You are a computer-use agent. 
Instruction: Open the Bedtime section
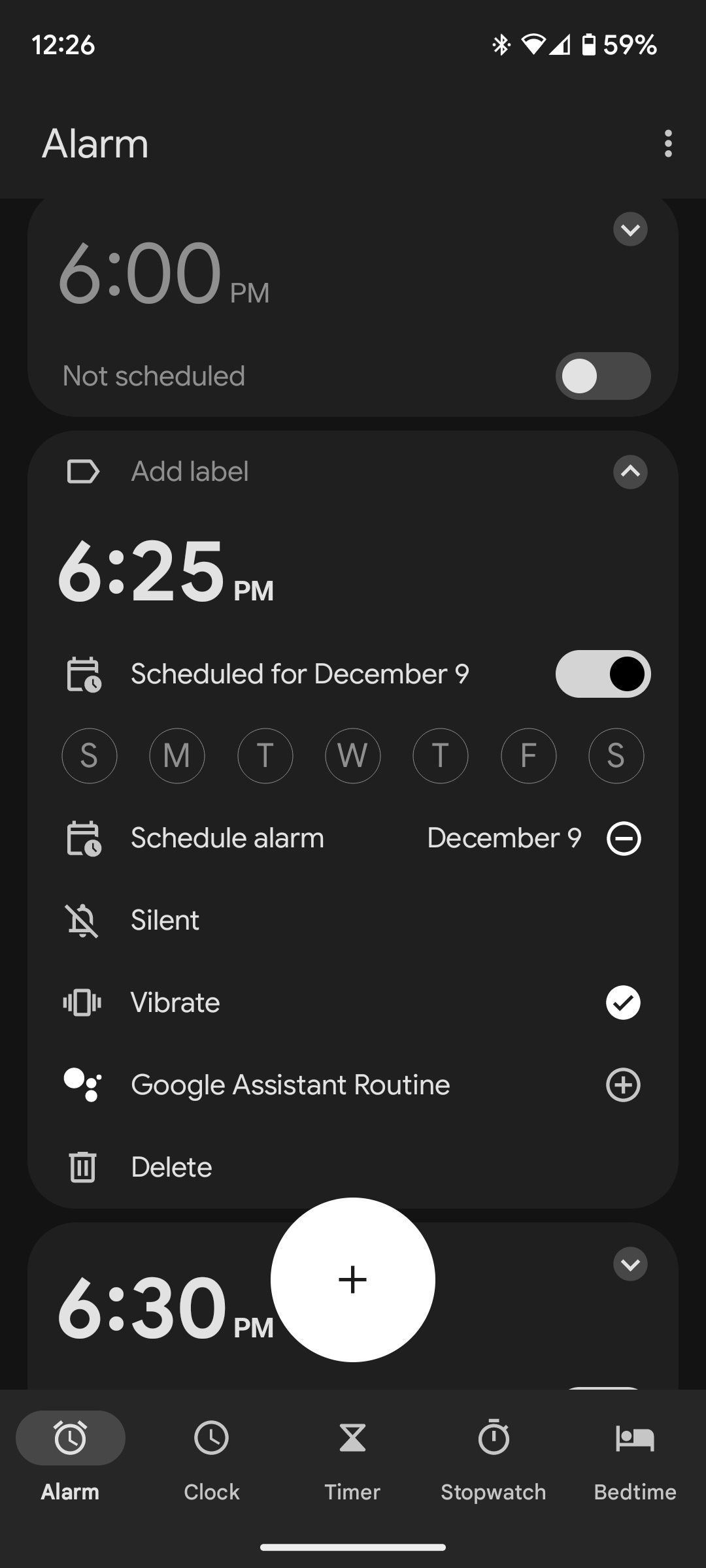(x=635, y=1437)
